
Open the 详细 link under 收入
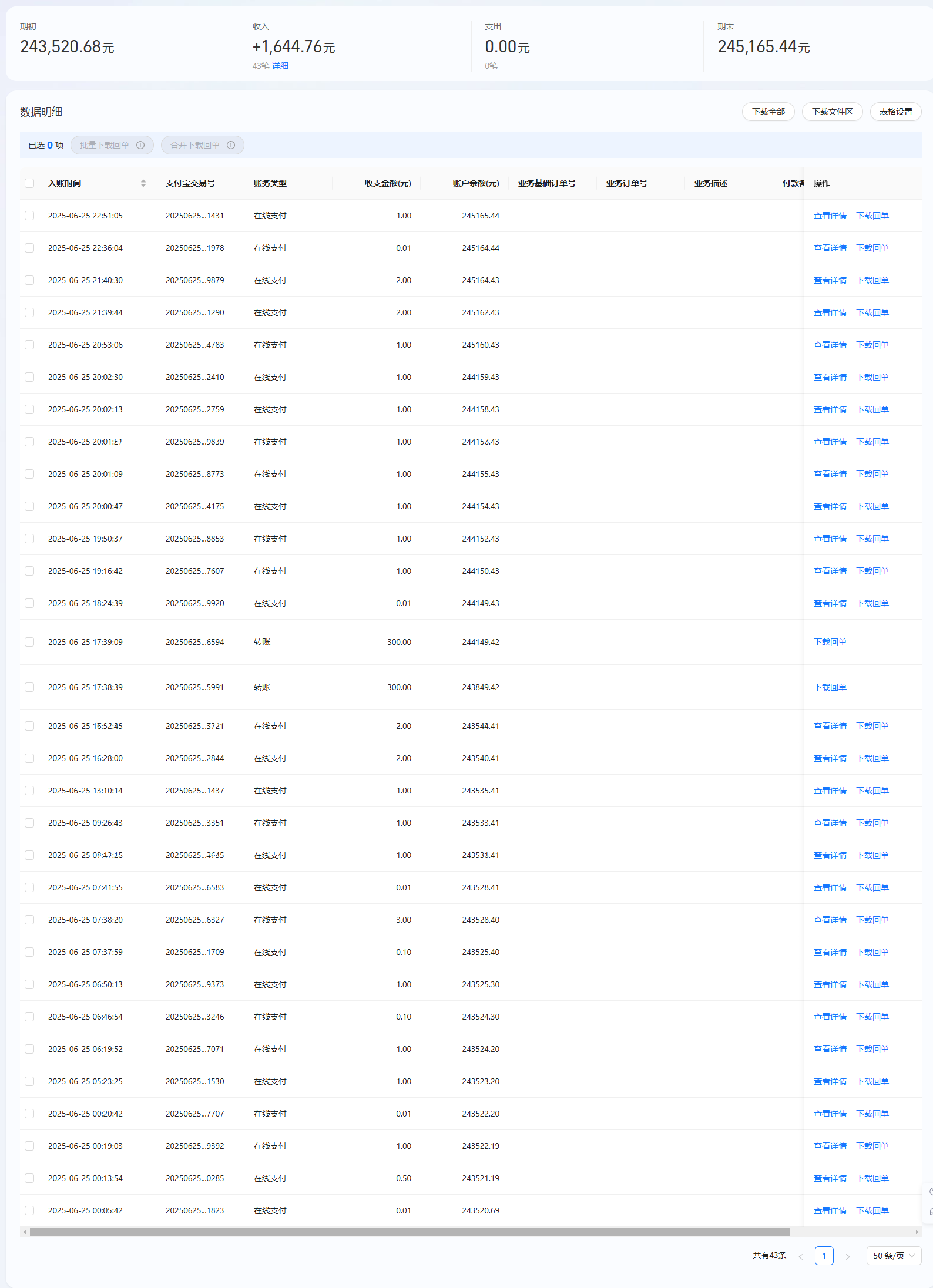click(x=280, y=66)
